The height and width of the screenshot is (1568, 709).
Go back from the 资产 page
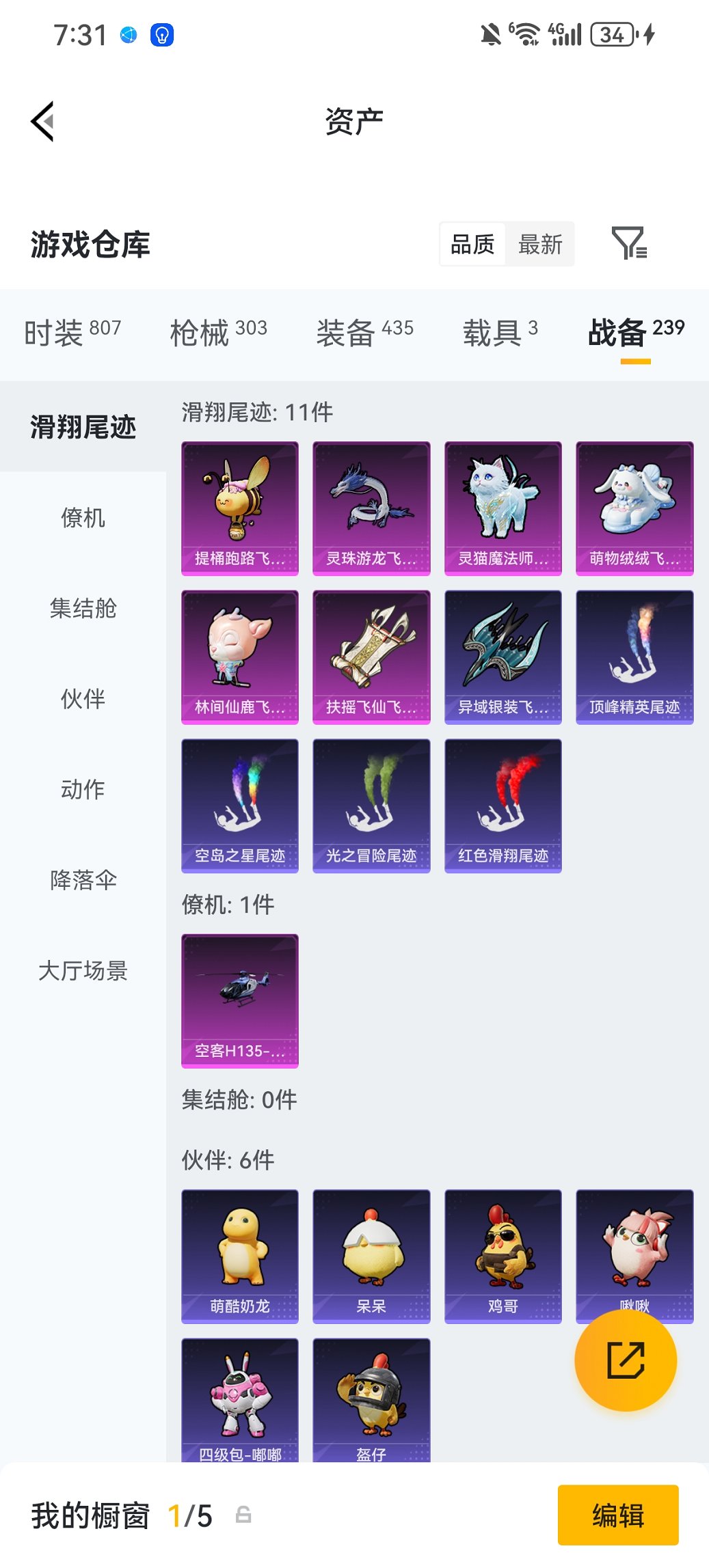43,122
